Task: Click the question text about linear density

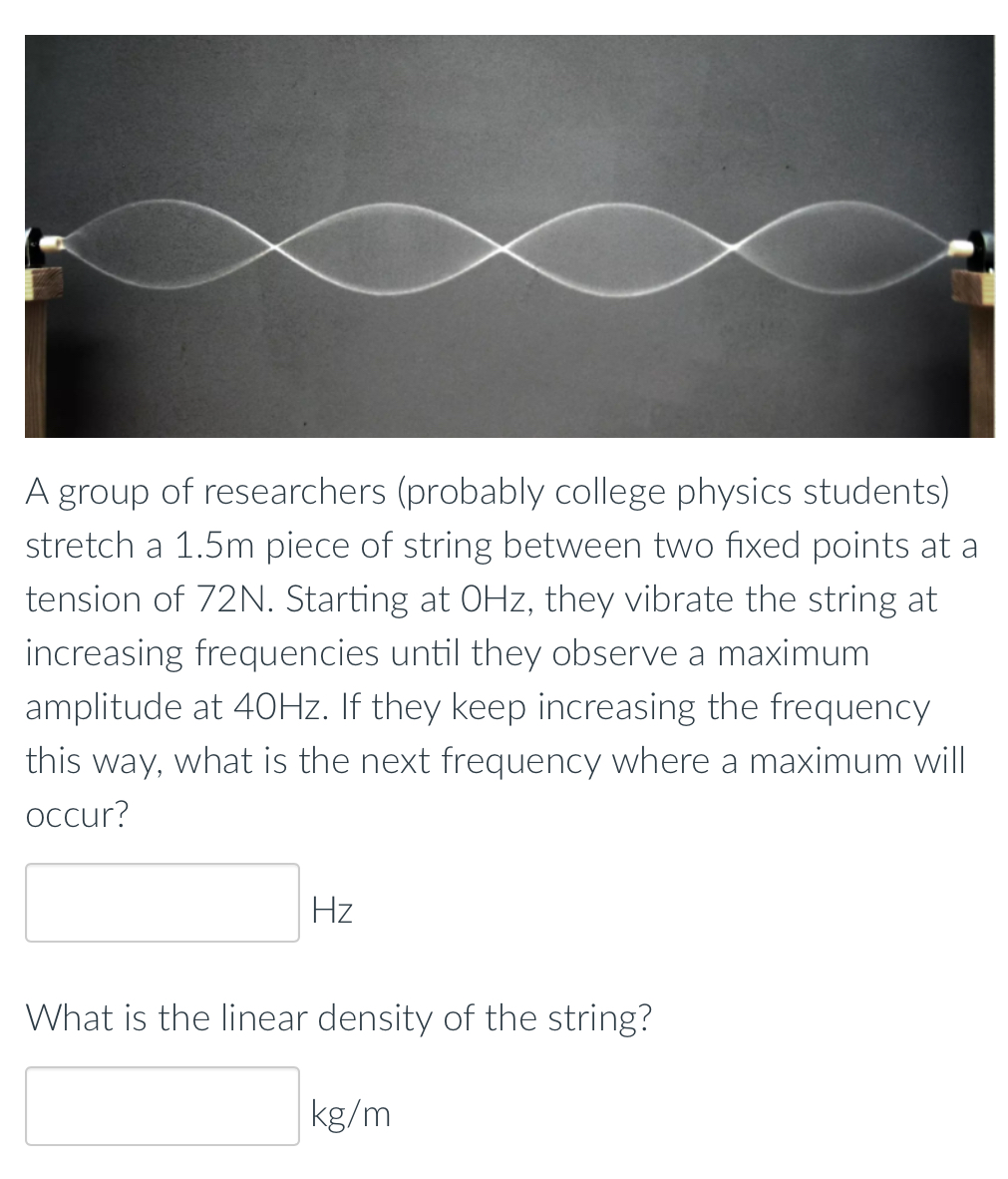Action: [339, 1017]
